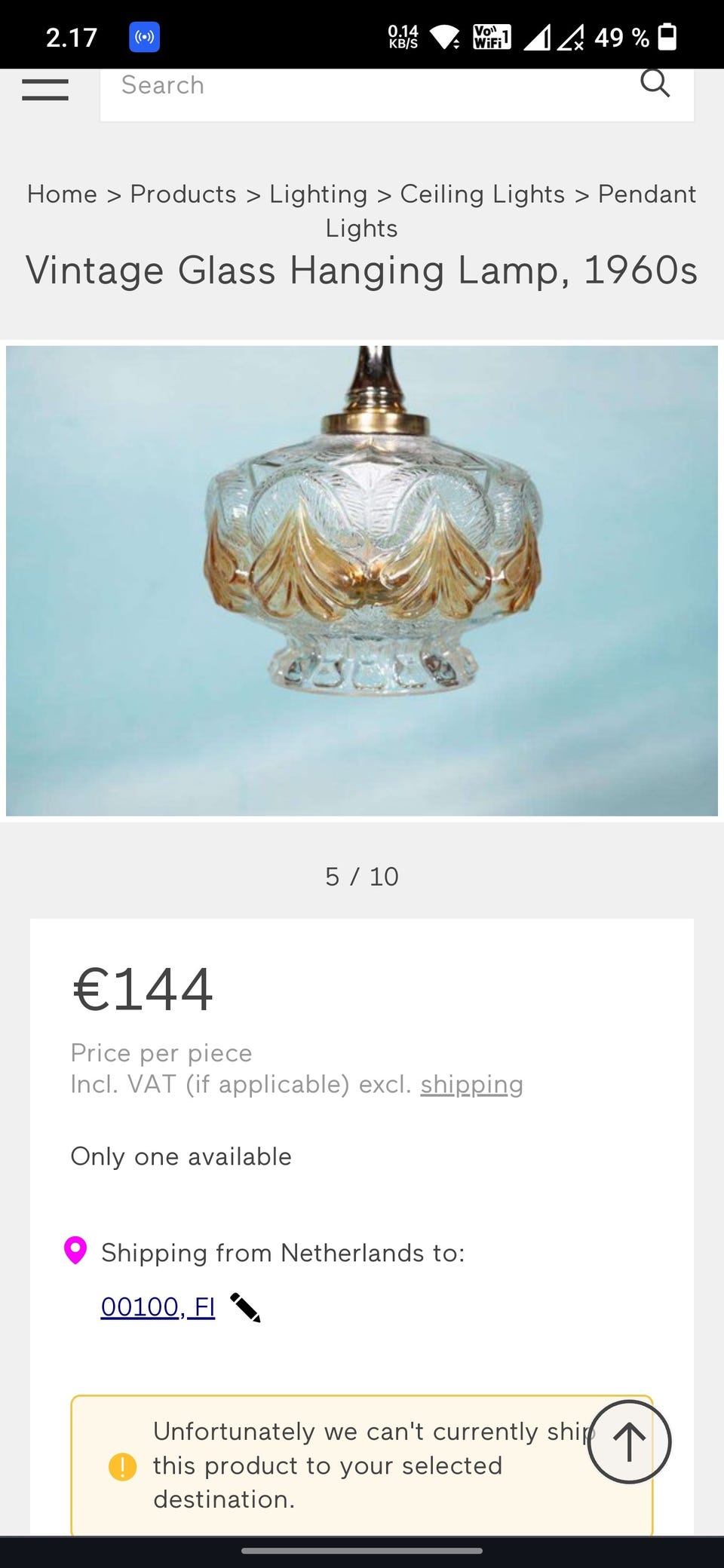
Task: Tap the scroll-to-top arrow button
Action: [x=629, y=1441]
